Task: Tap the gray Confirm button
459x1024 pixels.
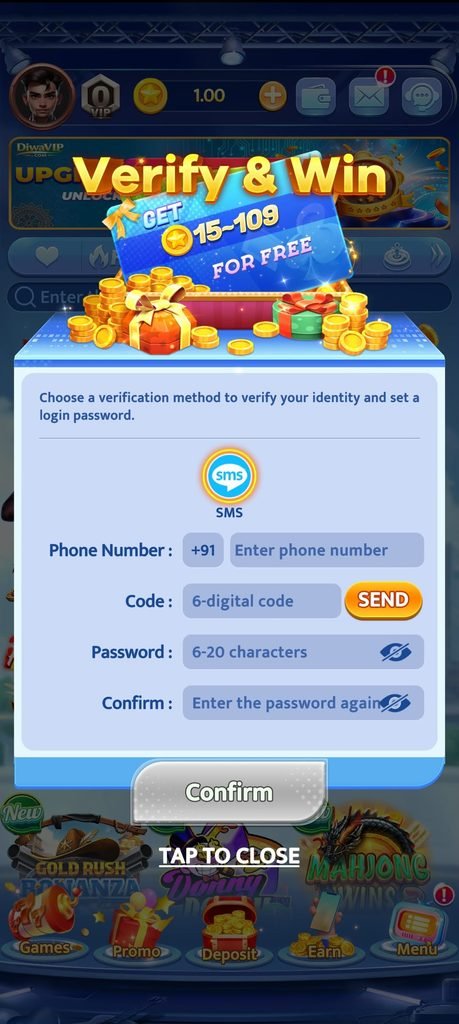Action: tap(229, 792)
